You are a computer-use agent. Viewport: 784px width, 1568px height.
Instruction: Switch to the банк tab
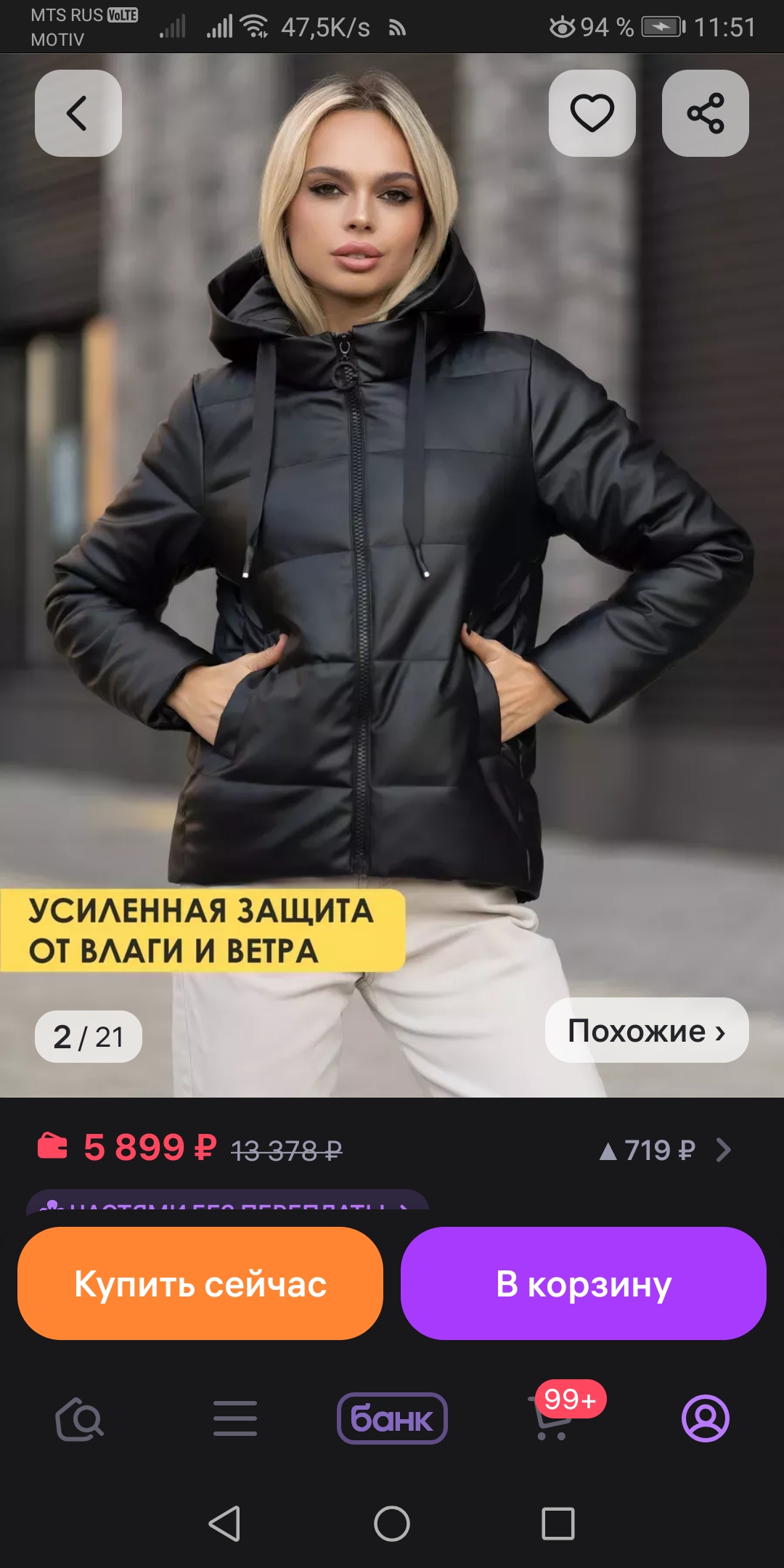click(x=392, y=1418)
